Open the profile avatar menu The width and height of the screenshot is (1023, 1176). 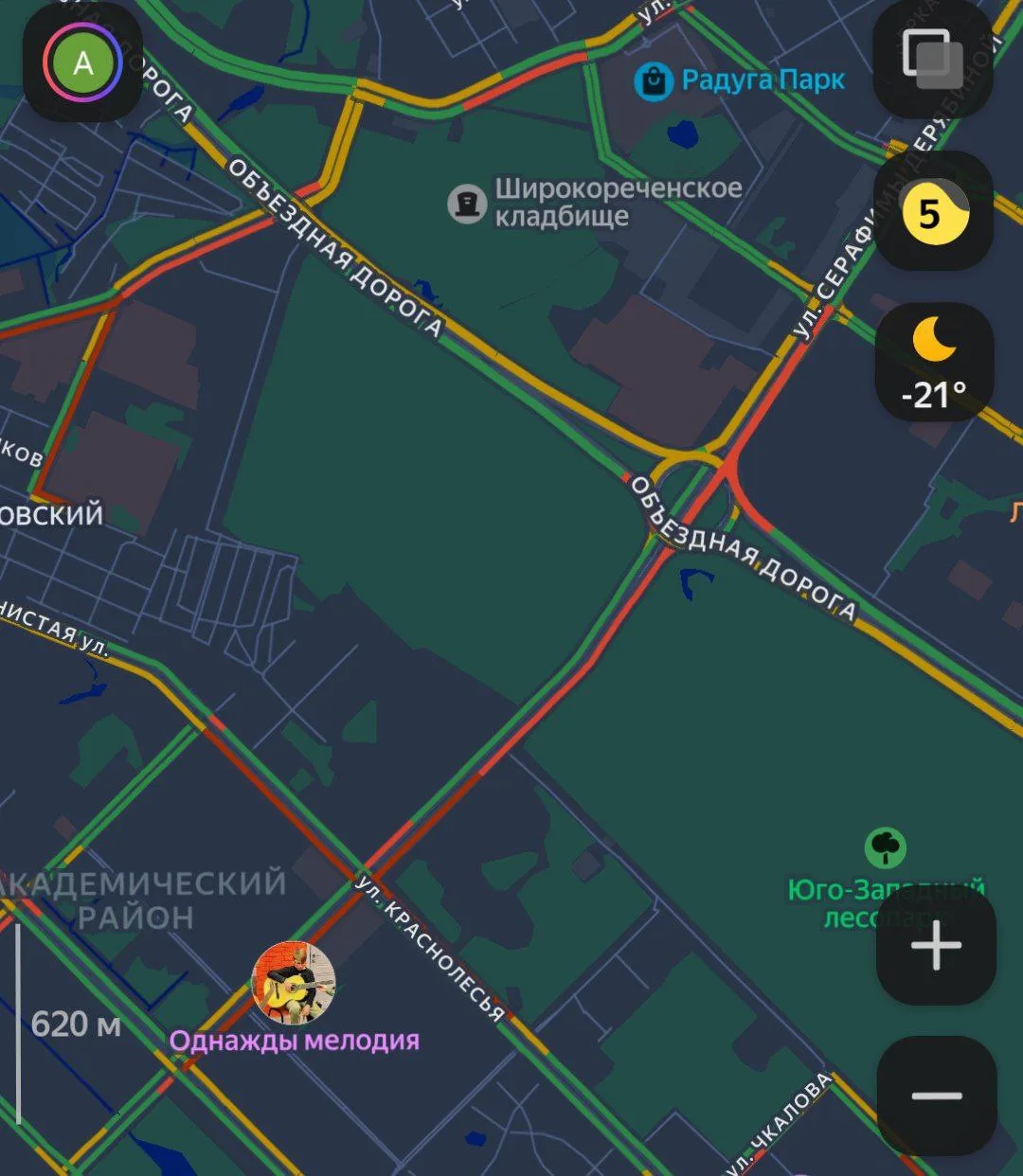click(x=82, y=62)
